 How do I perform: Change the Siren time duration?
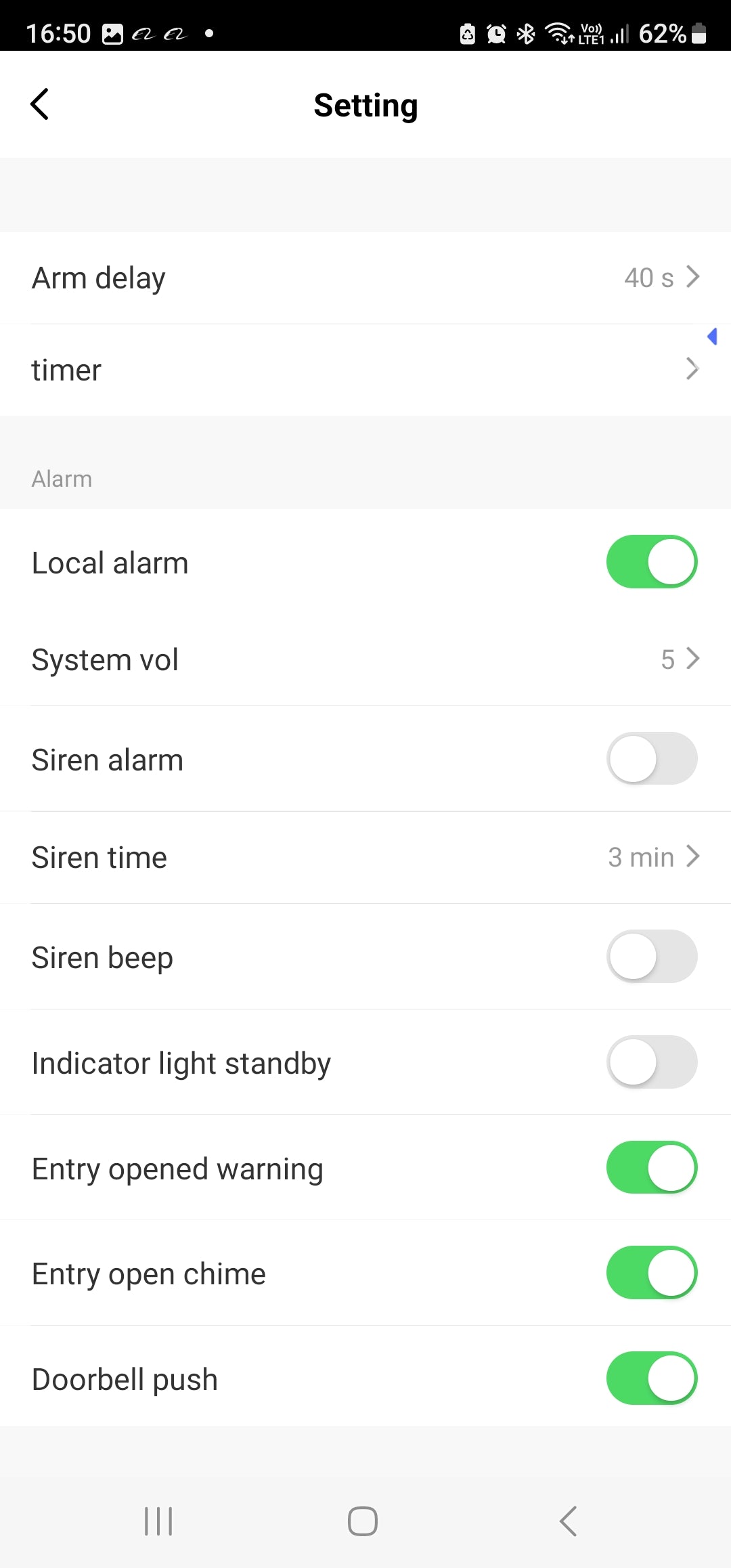point(365,857)
